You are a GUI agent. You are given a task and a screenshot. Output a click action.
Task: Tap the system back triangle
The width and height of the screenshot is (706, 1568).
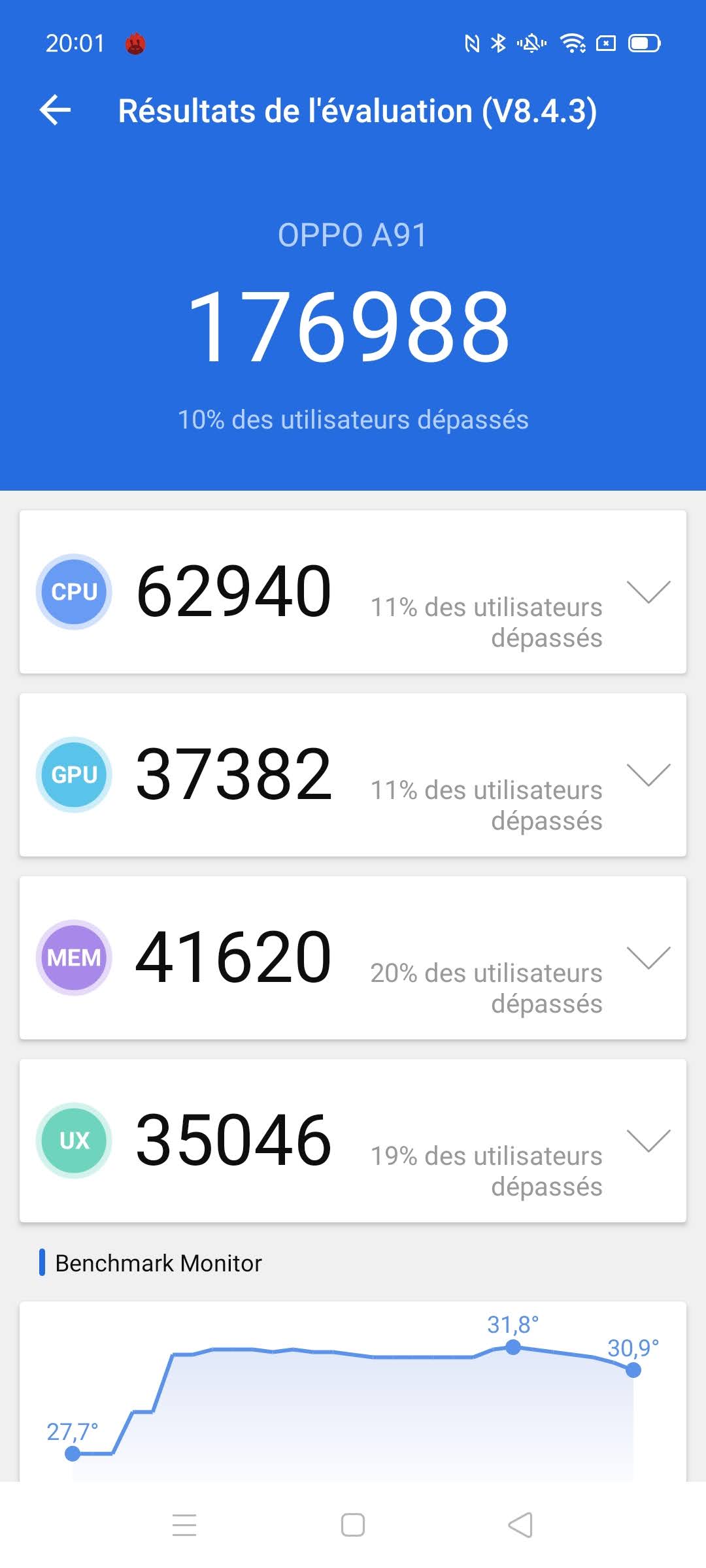coord(521,1525)
